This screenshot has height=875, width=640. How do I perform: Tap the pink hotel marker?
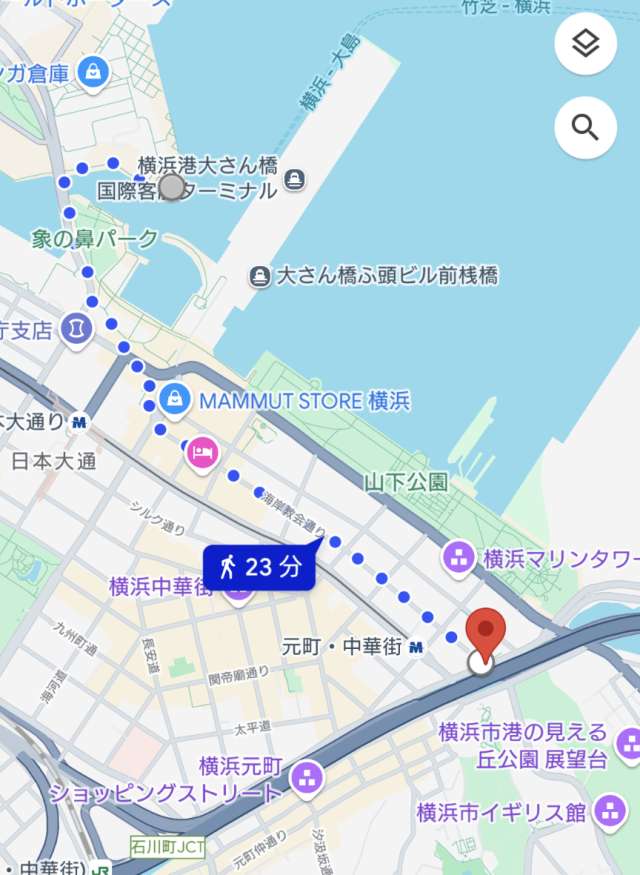pos(202,453)
